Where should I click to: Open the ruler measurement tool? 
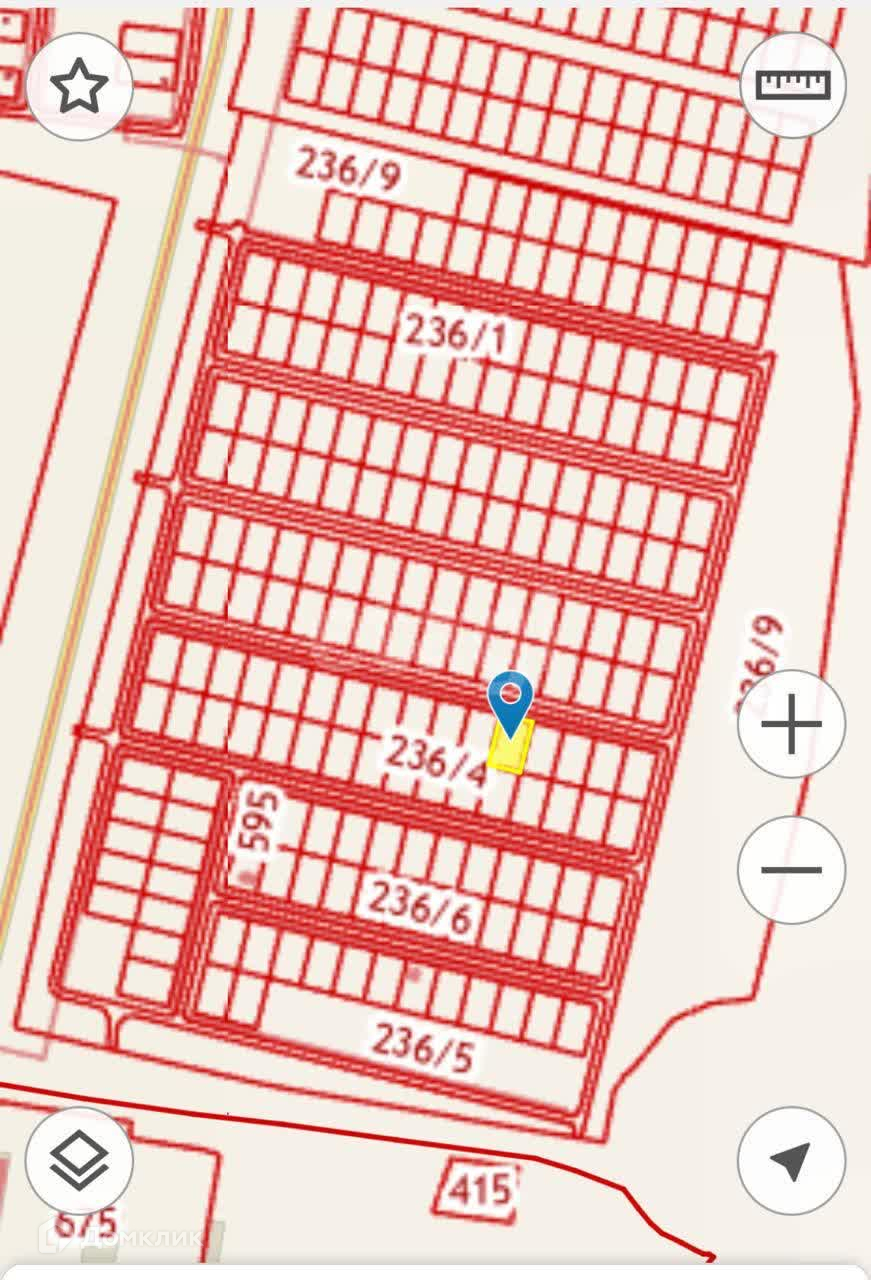[x=792, y=85]
